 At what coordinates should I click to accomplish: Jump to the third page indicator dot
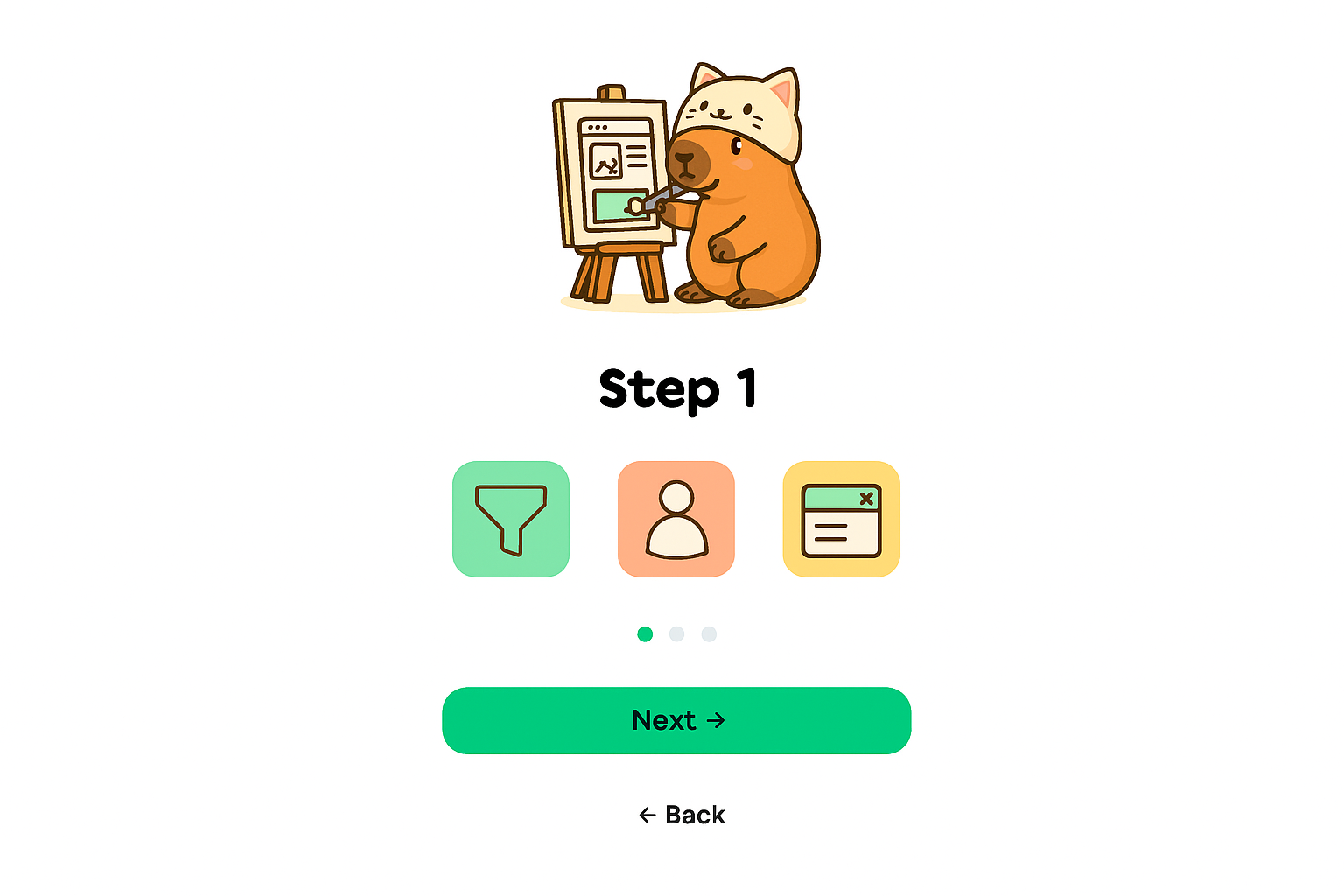pos(709,633)
